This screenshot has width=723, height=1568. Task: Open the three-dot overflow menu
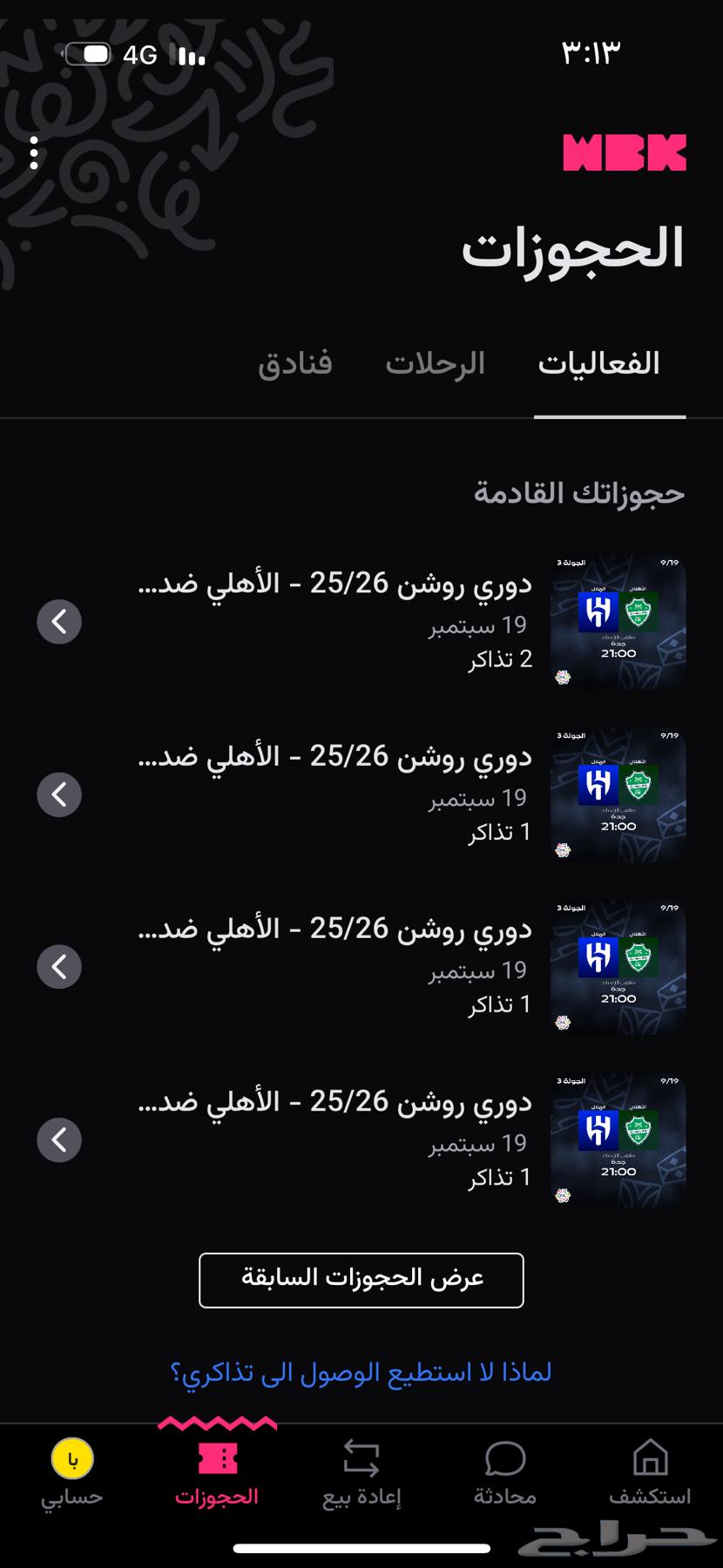coord(33,152)
